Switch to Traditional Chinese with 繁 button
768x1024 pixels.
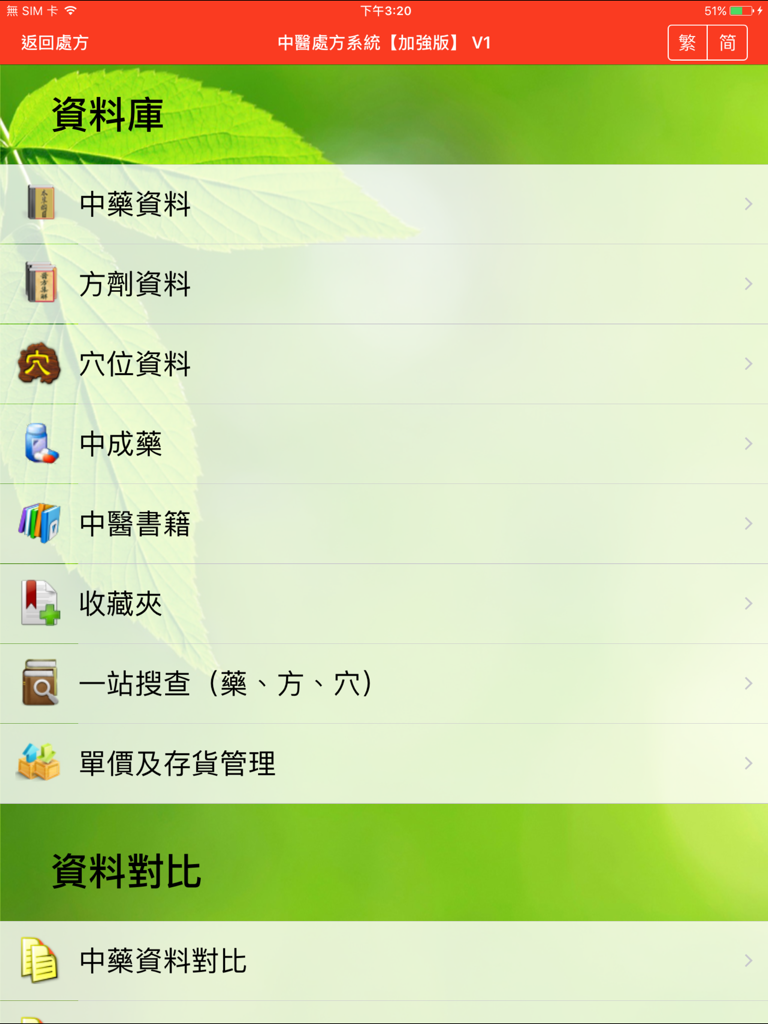pos(687,43)
